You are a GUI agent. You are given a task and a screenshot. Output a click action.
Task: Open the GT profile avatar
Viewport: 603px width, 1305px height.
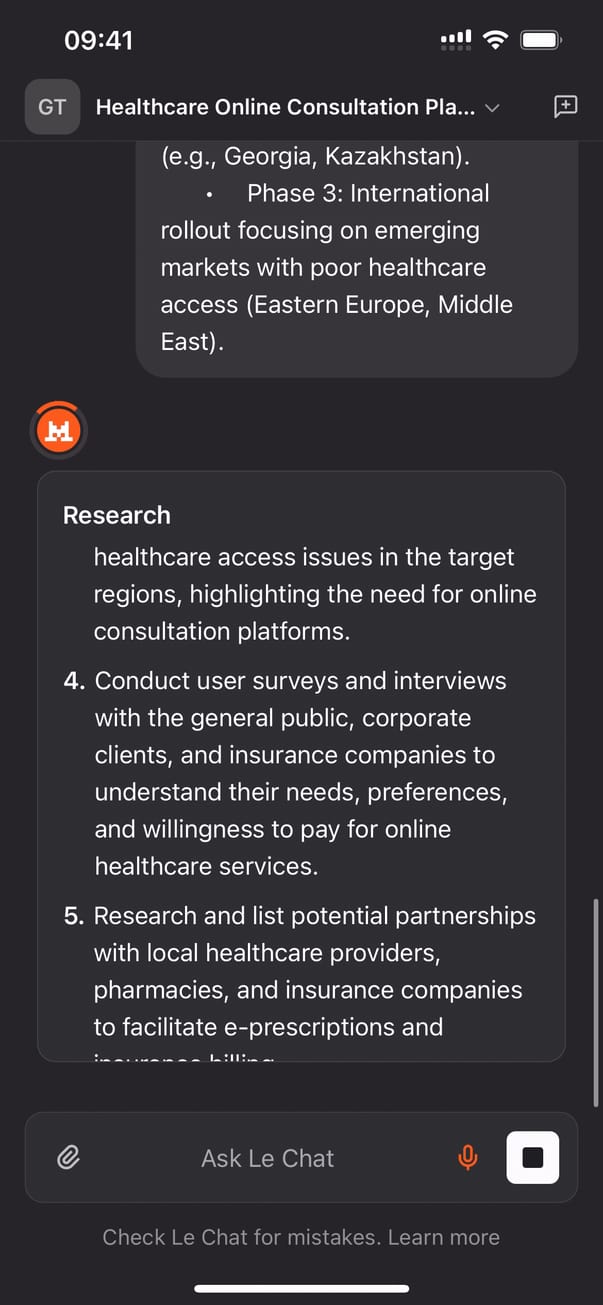coord(52,107)
